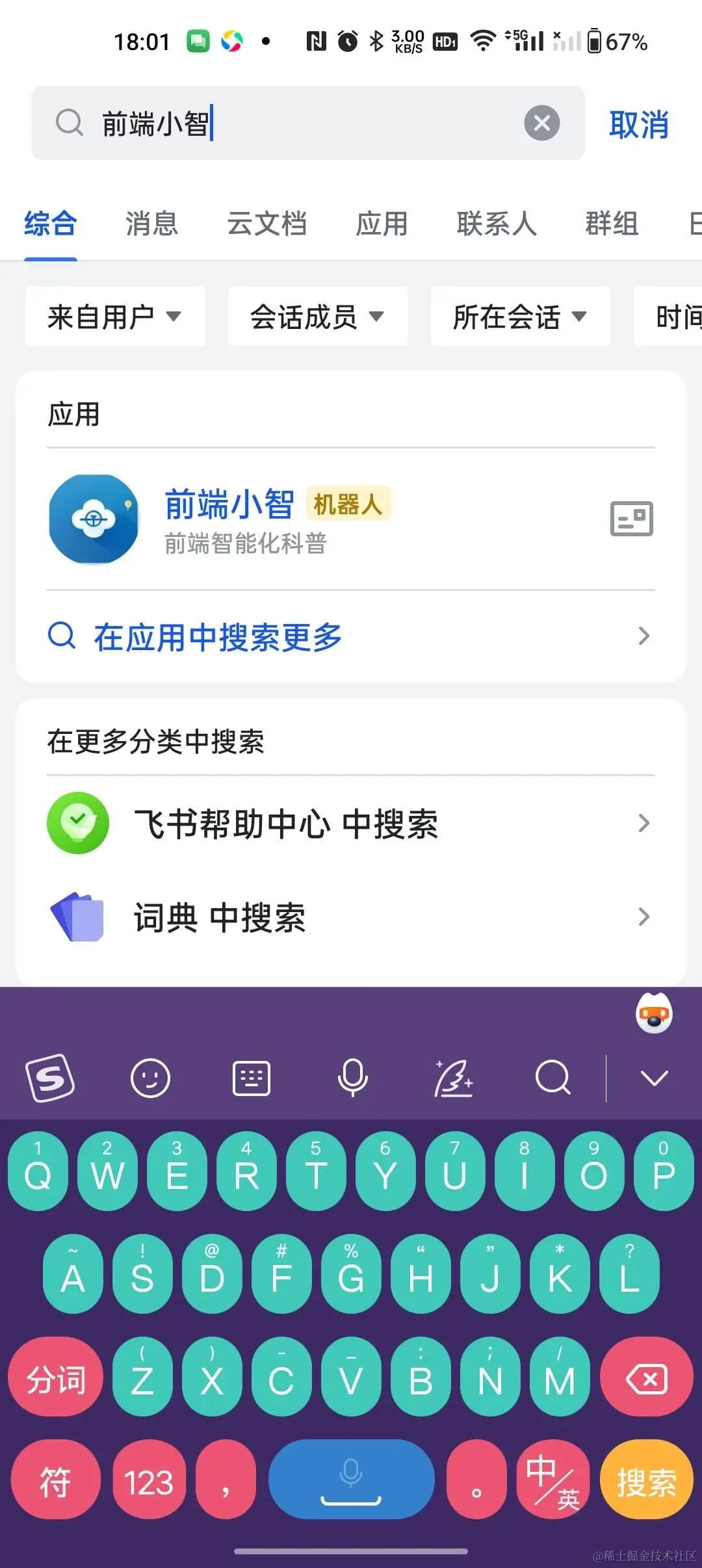Tap 取消 to cancel the search
This screenshot has height=1568, width=702.
638,125
